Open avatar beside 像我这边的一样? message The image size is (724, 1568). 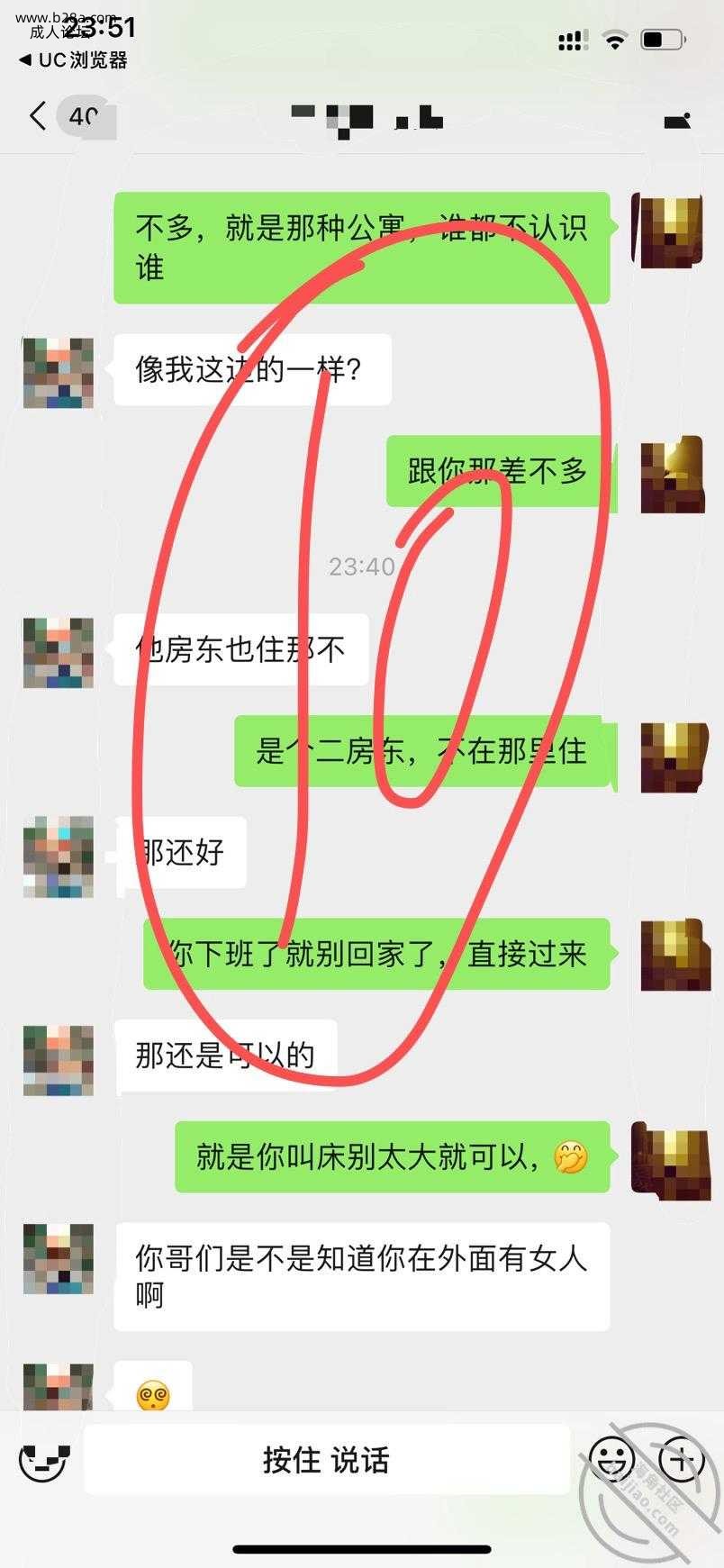tap(59, 373)
